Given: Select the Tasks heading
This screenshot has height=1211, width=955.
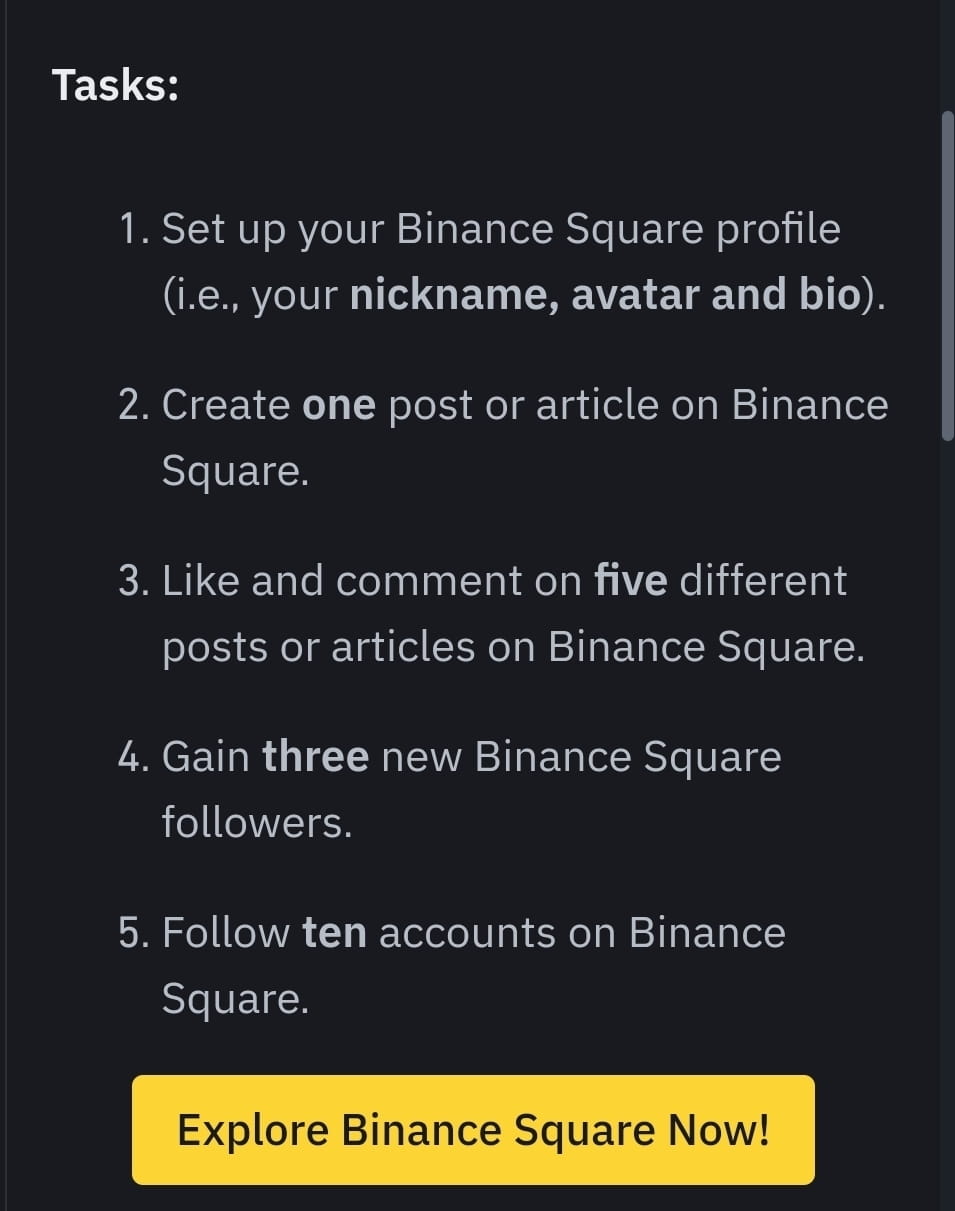Looking at the screenshot, I should click(117, 85).
